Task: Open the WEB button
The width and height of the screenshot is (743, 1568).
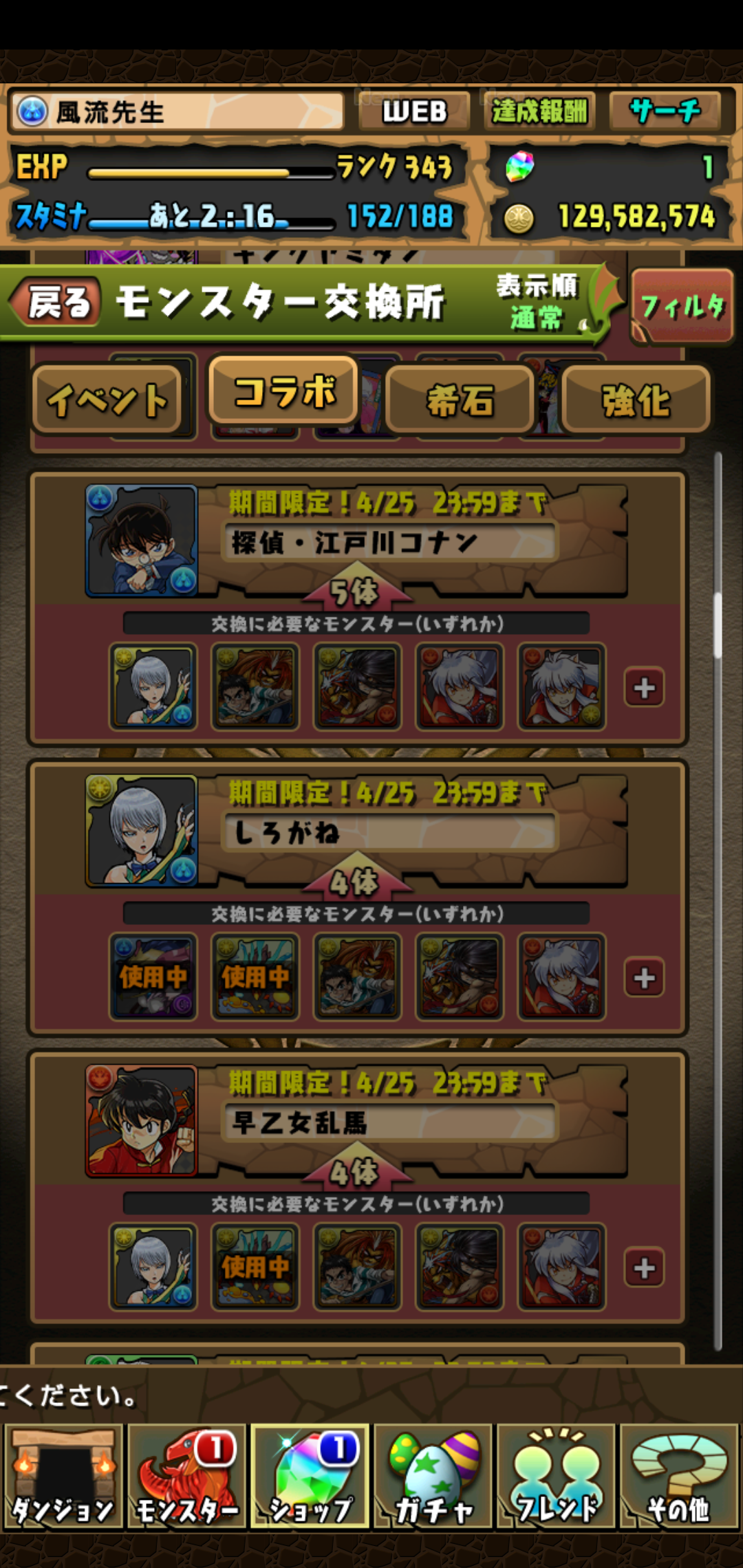Action: tap(414, 111)
